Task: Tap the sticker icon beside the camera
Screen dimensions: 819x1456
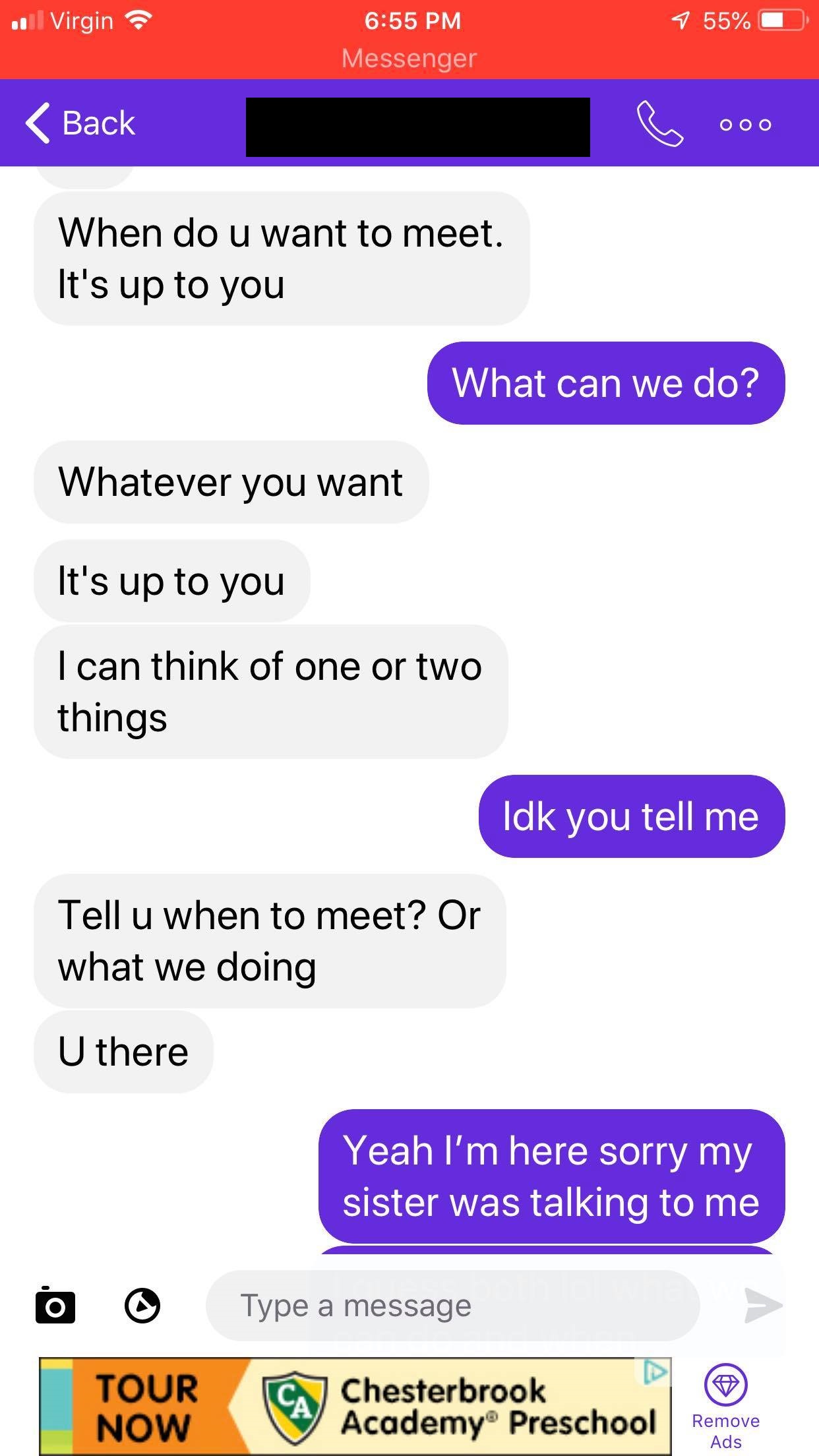Action: click(142, 1305)
